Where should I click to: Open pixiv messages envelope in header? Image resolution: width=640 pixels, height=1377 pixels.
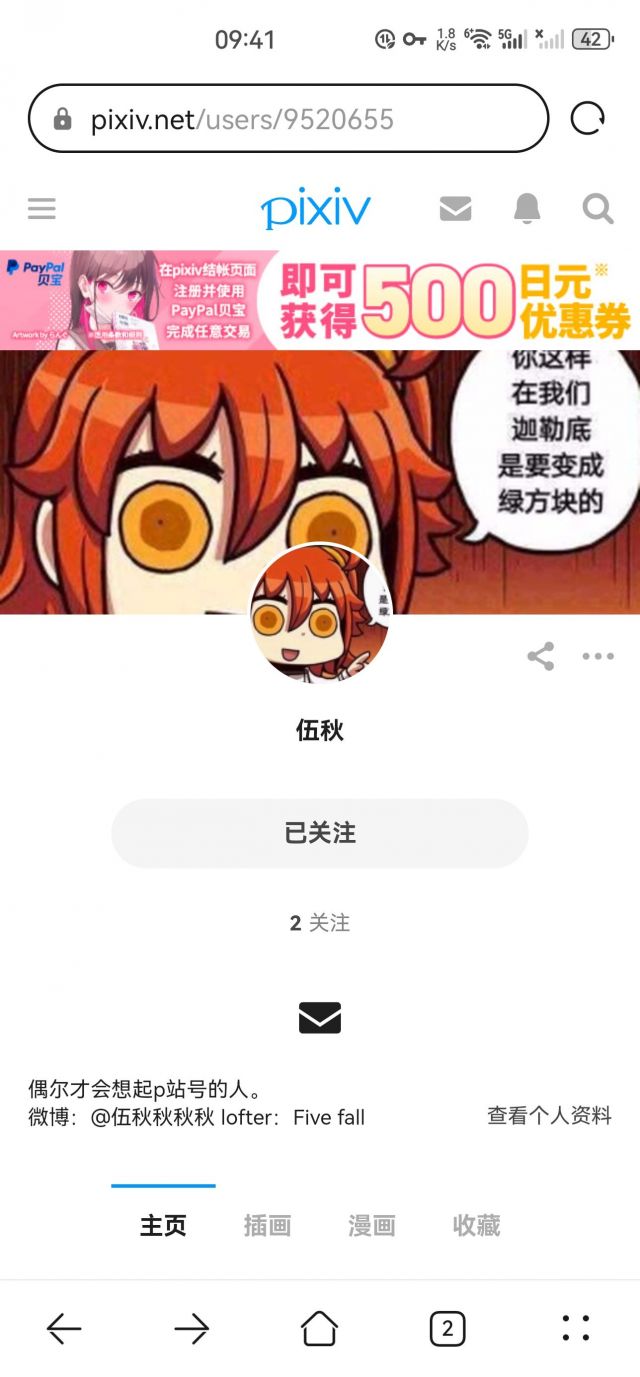pos(455,209)
